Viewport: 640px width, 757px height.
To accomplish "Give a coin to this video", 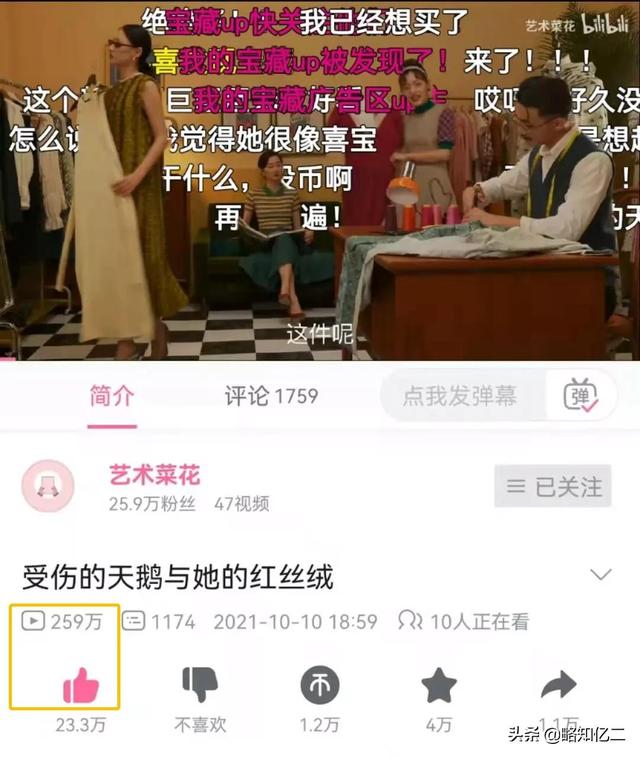I will point(320,685).
